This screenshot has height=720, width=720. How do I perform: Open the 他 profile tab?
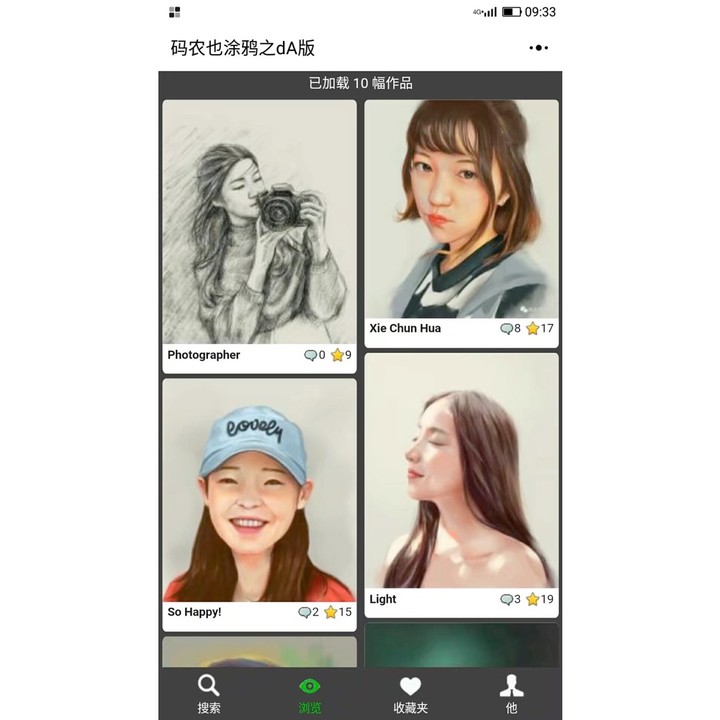coord(511,694)
